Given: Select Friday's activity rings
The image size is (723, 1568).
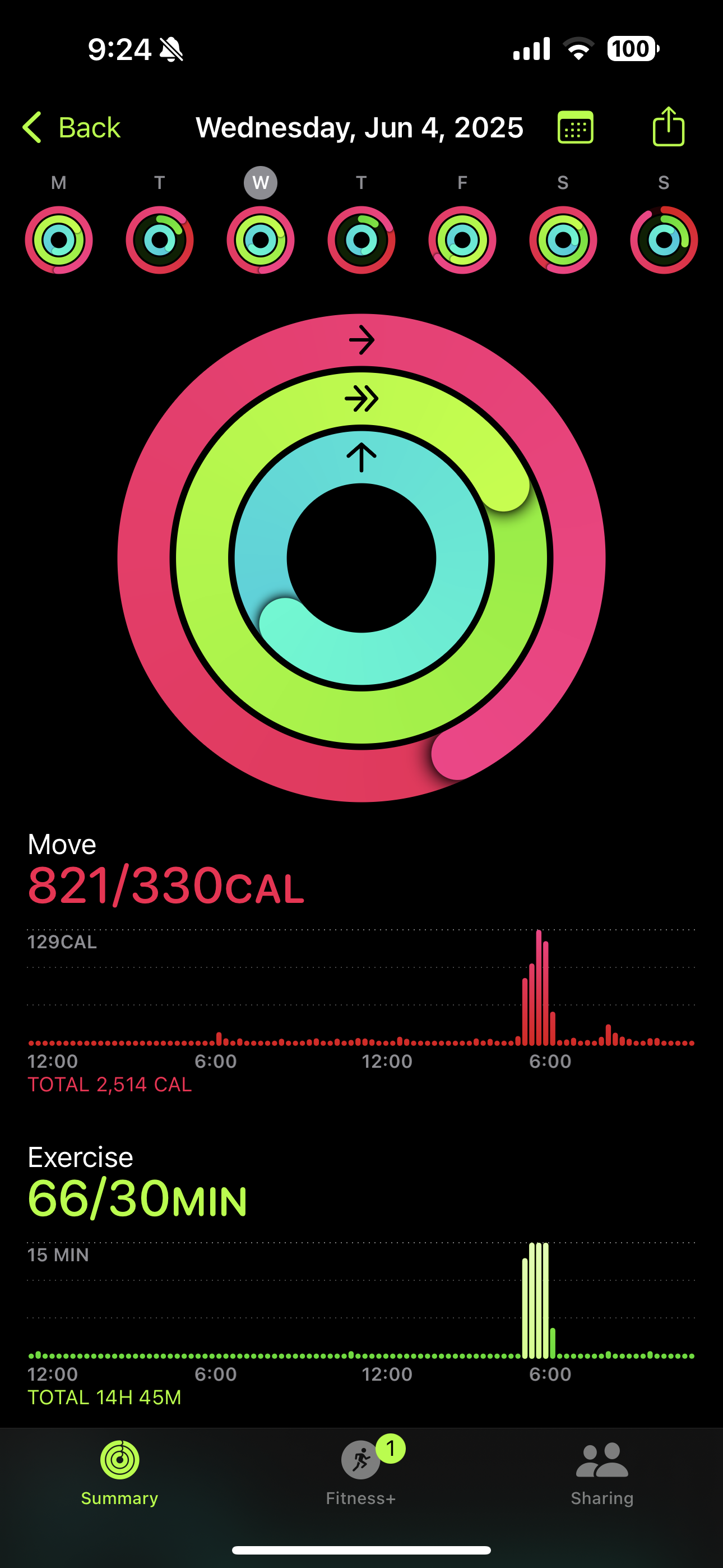Looking at the screenshot, I should (x=462, y=240).
